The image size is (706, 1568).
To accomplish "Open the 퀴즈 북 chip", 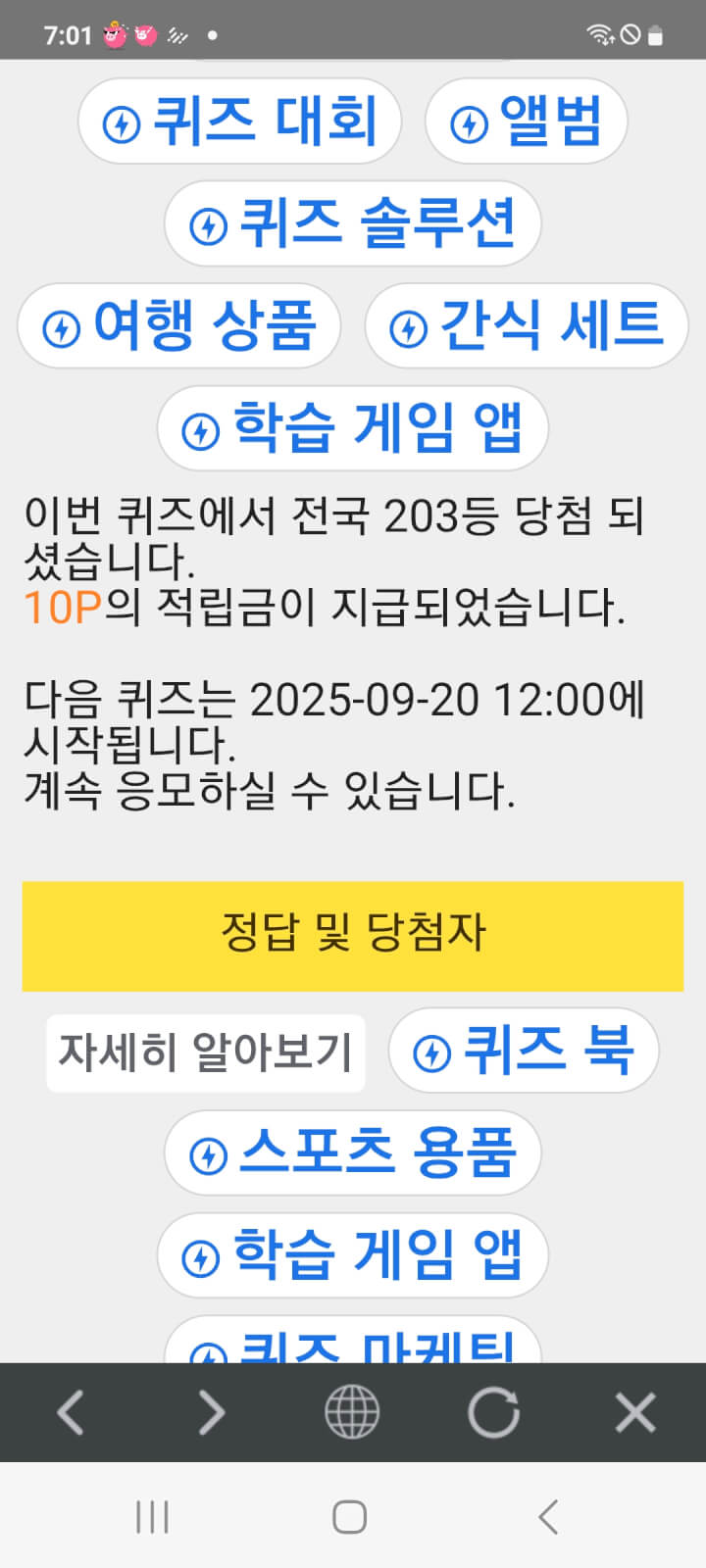I will point(524,1051).
